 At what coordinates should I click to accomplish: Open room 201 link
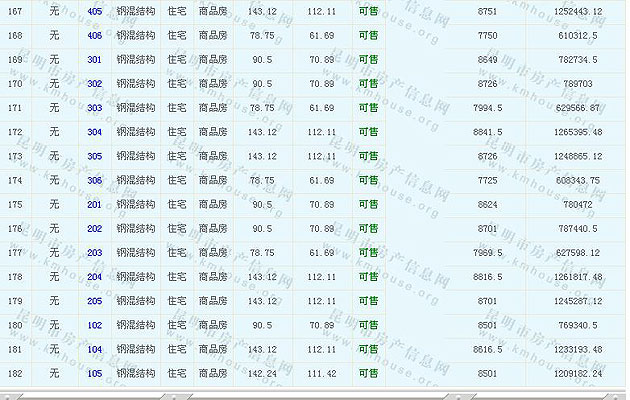95,204
